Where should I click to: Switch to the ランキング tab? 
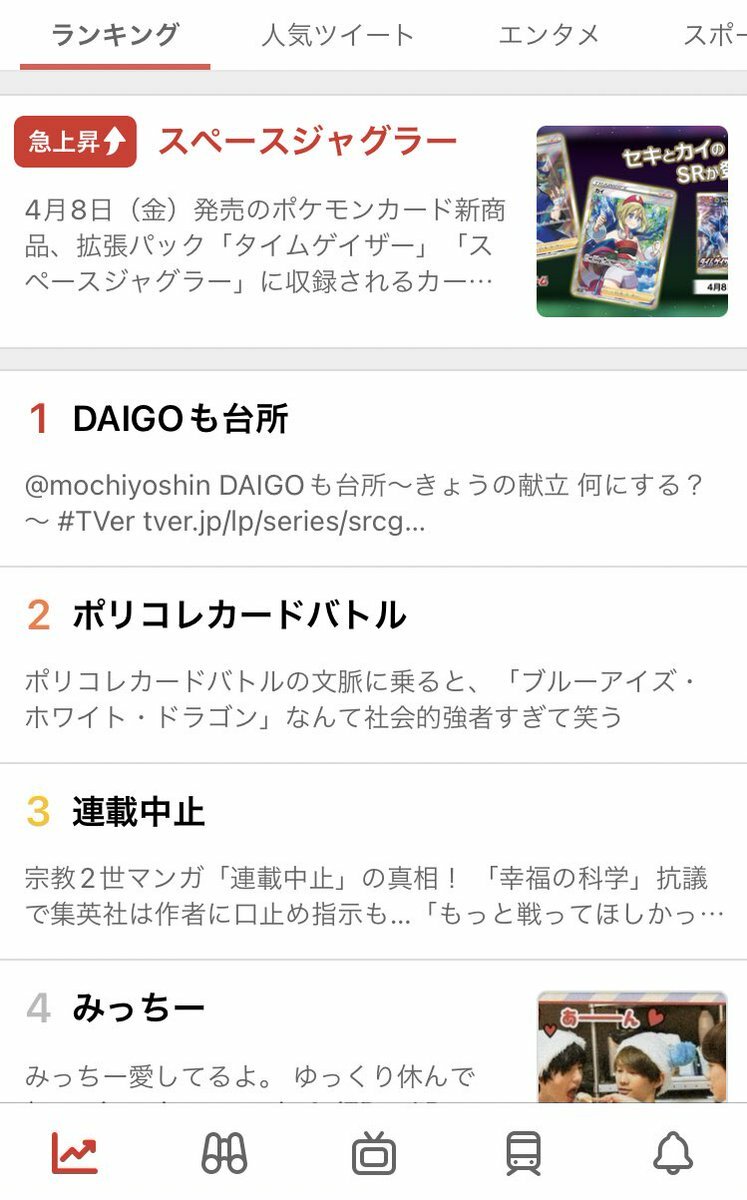point(114,36)
